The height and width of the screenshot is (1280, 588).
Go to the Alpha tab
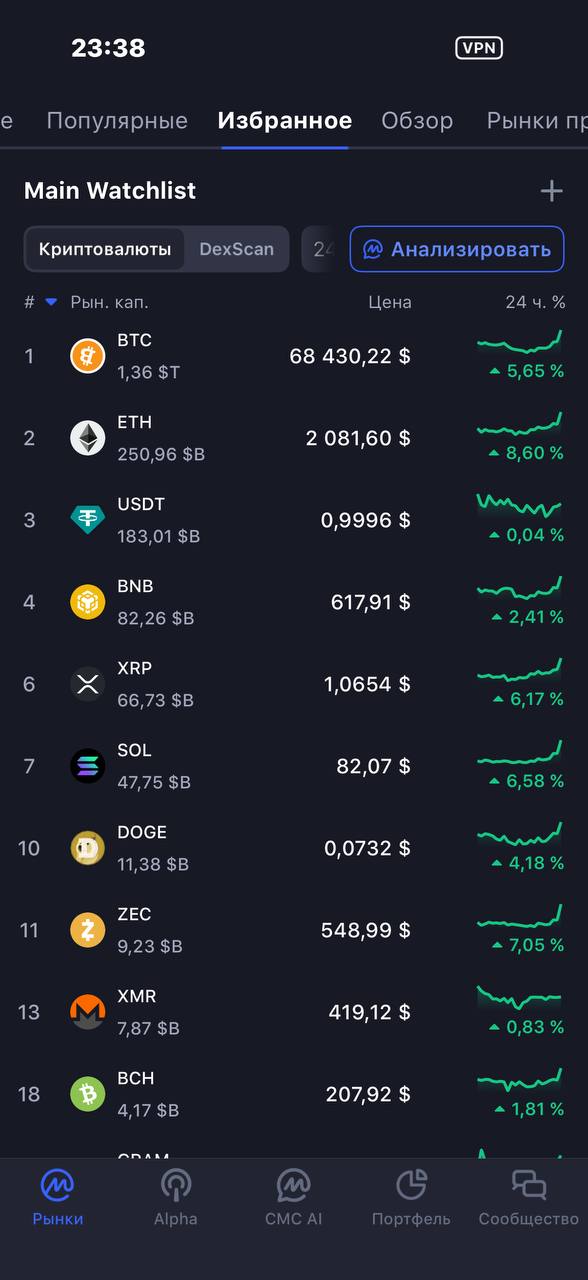click(176, 1198)
